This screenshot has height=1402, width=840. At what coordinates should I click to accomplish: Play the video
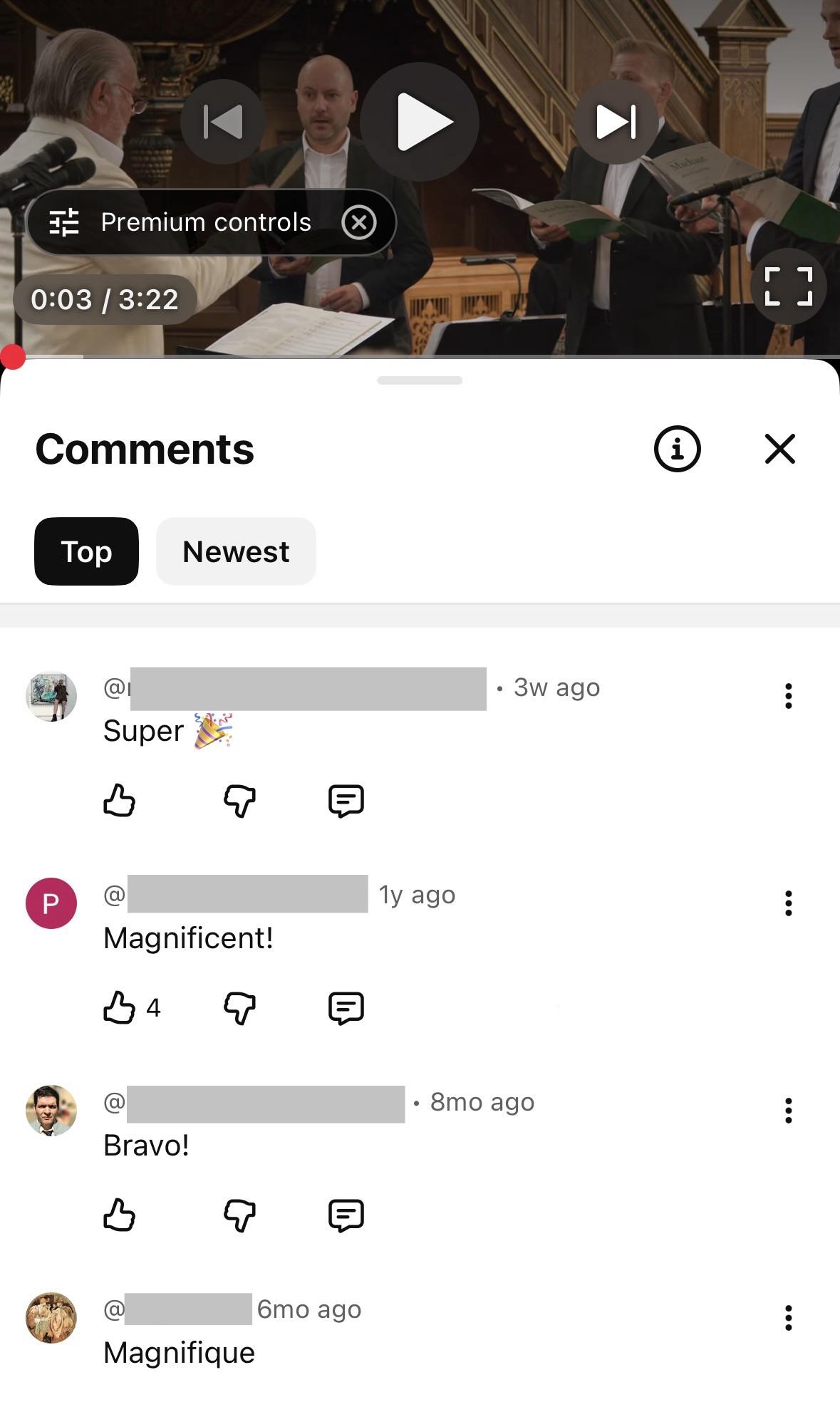[420, 122]
